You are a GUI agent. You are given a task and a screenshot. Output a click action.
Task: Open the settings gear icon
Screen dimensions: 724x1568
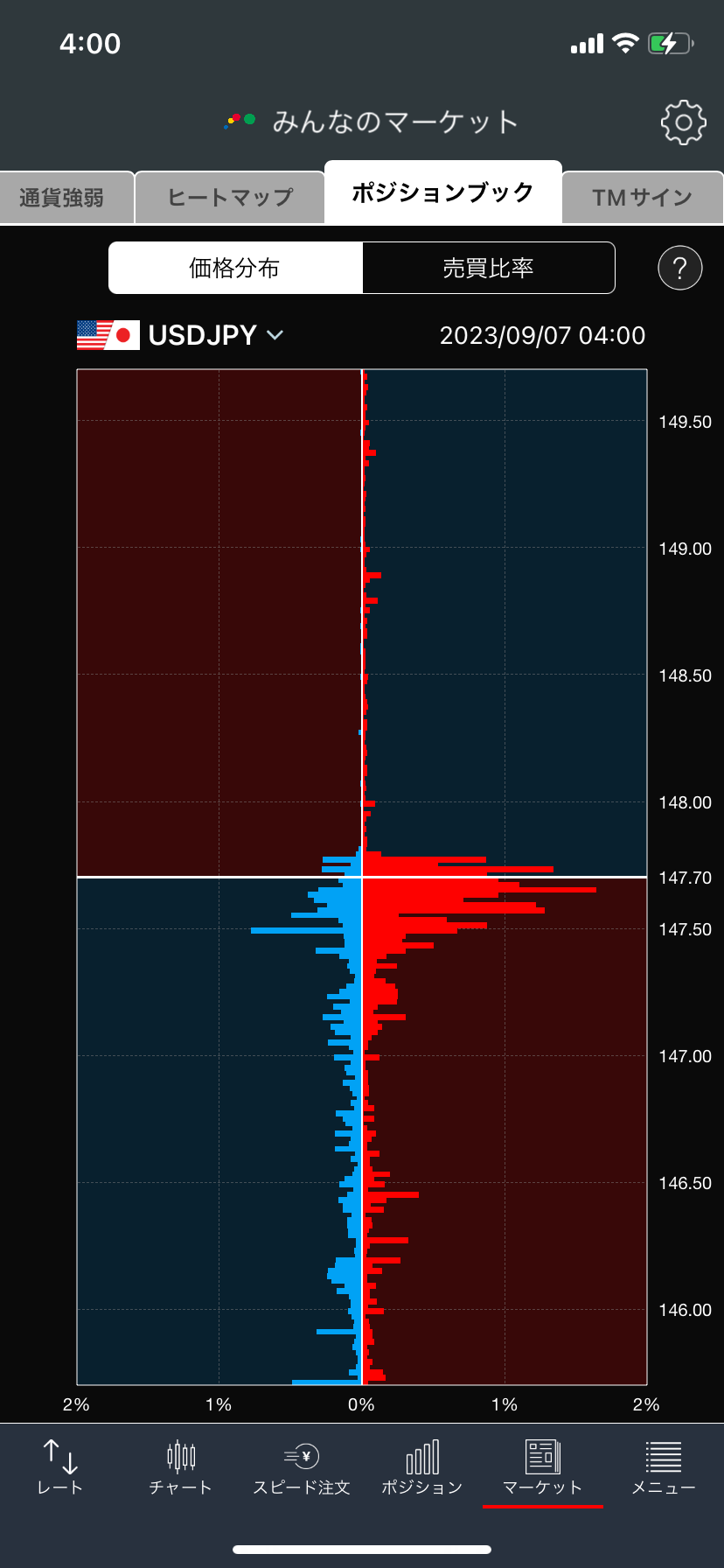point(683,122)
